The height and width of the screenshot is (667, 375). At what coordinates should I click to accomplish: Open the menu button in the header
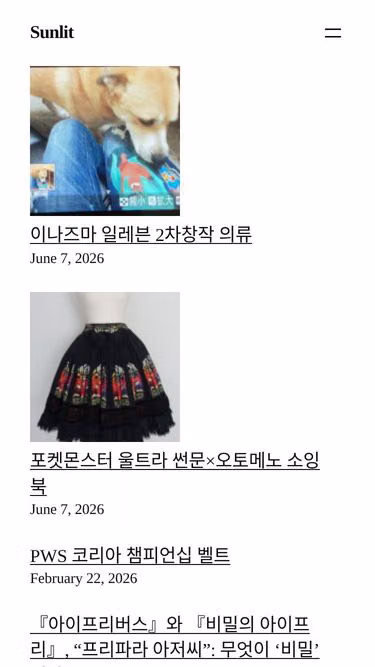pos(333,33)
